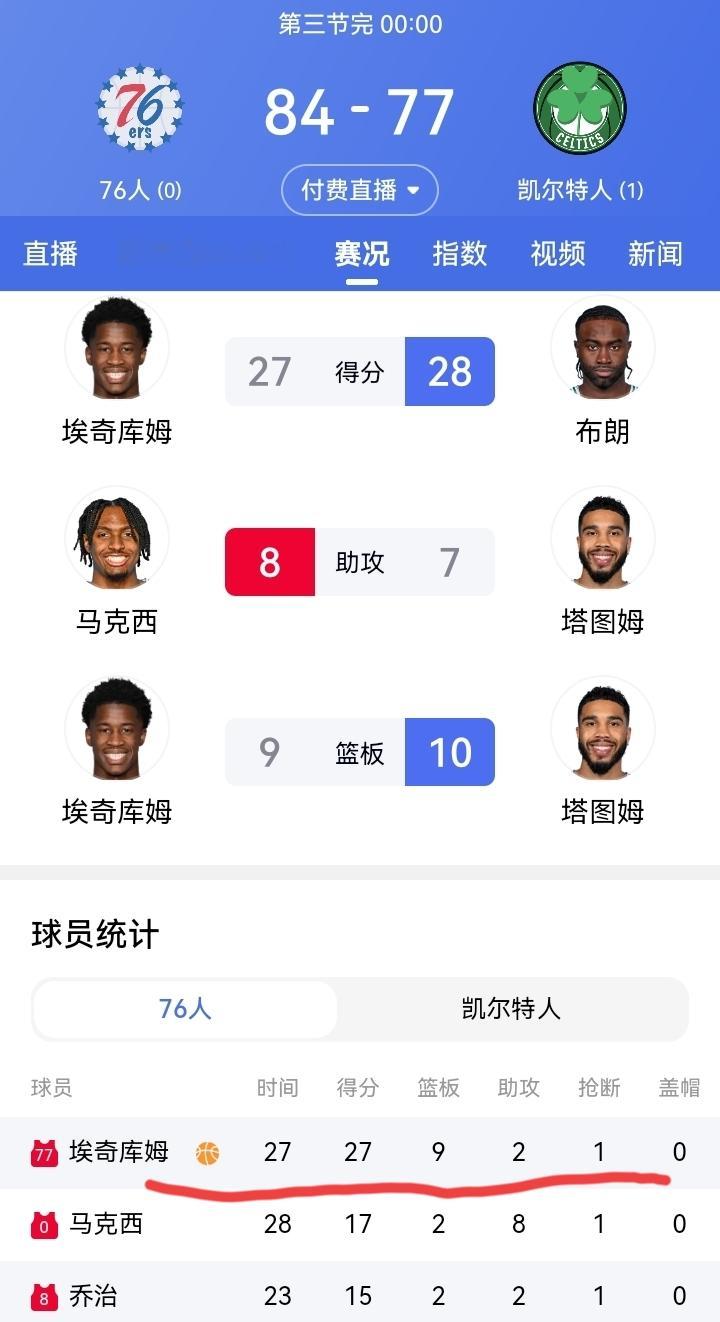Click the 篮板 comparison bar
Viewport: 720px width, 1322px height.
click(x=360, y=752)
